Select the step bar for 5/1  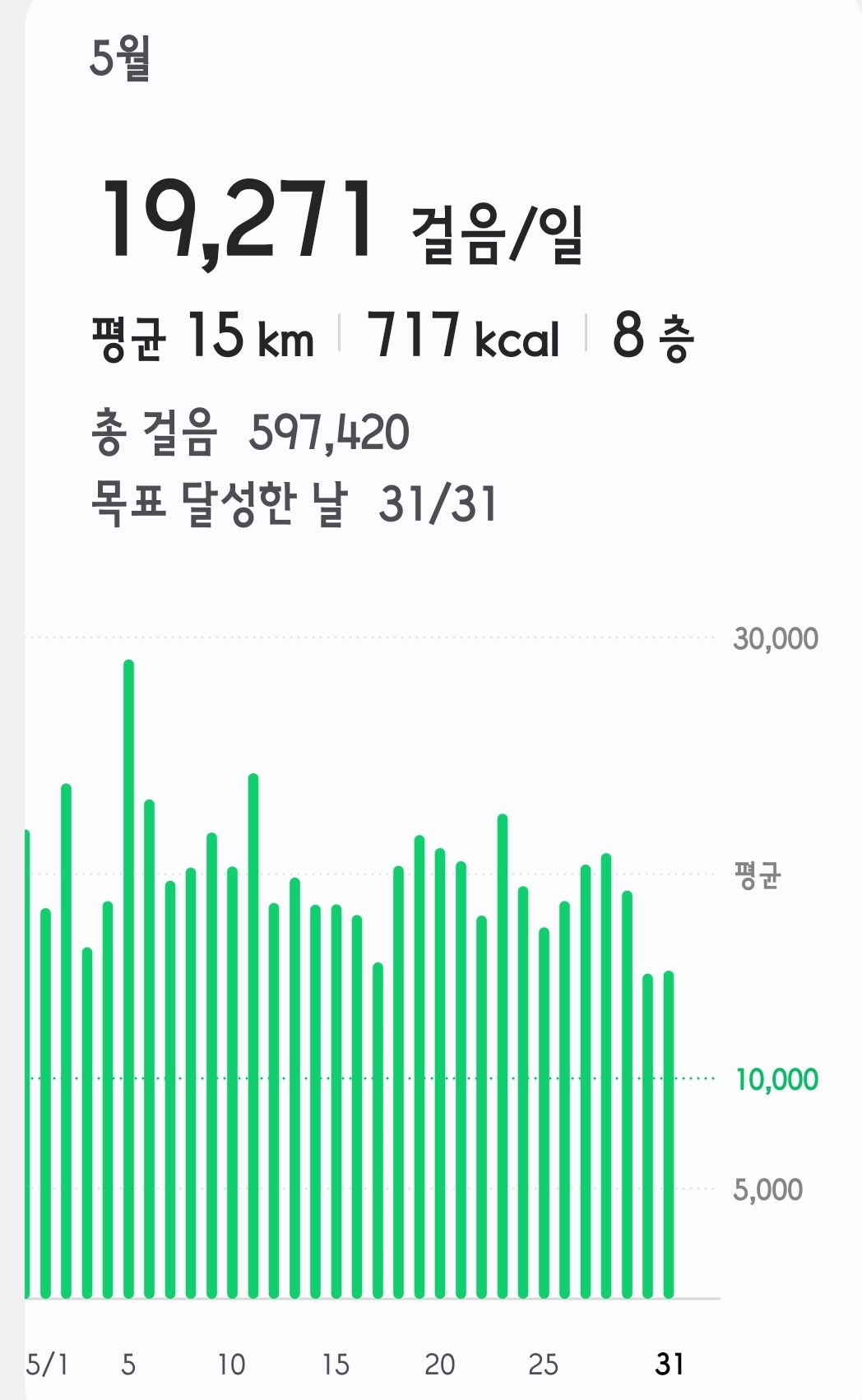[x=45, y=1103]
